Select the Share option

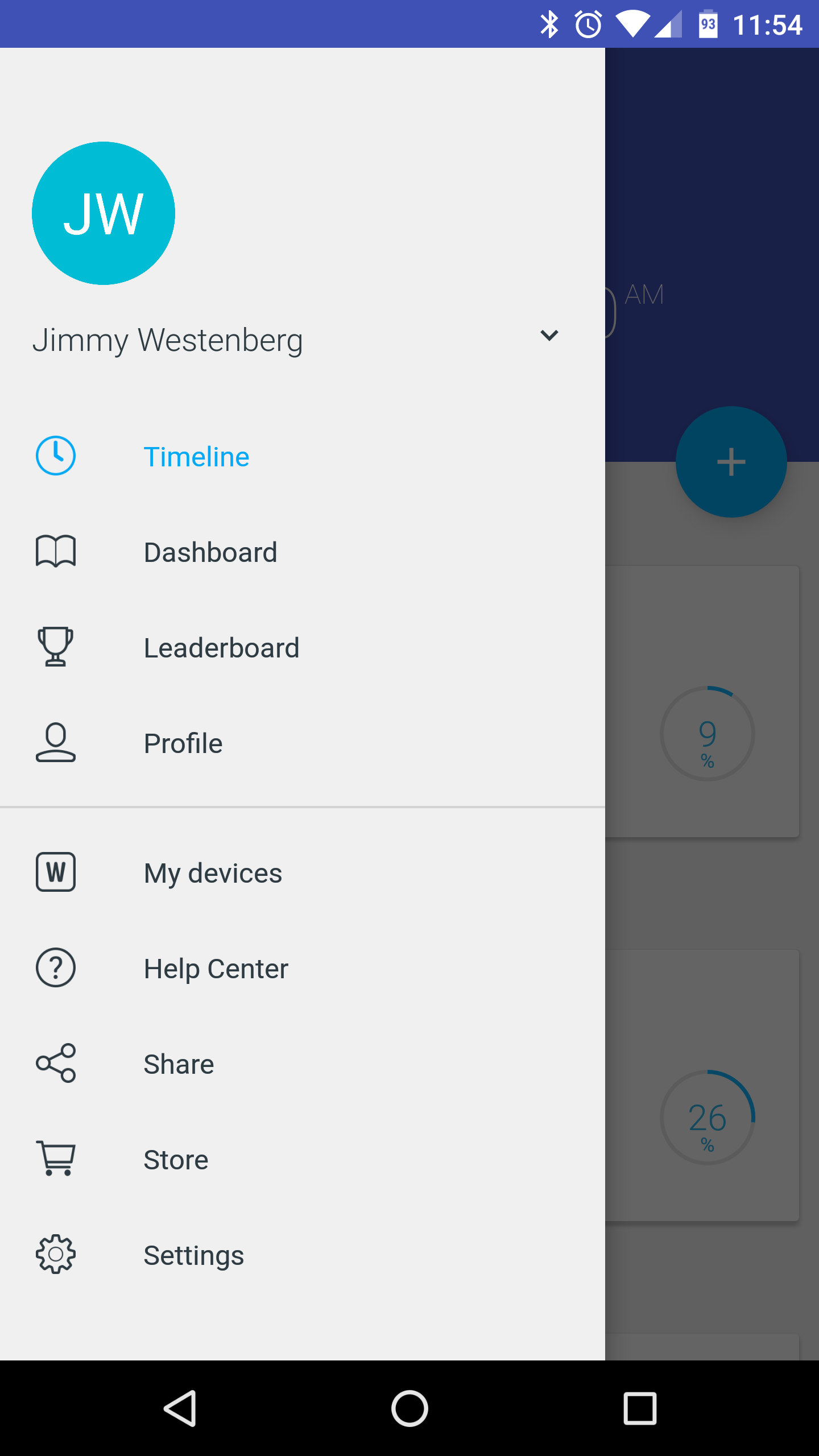point(179,1064)
